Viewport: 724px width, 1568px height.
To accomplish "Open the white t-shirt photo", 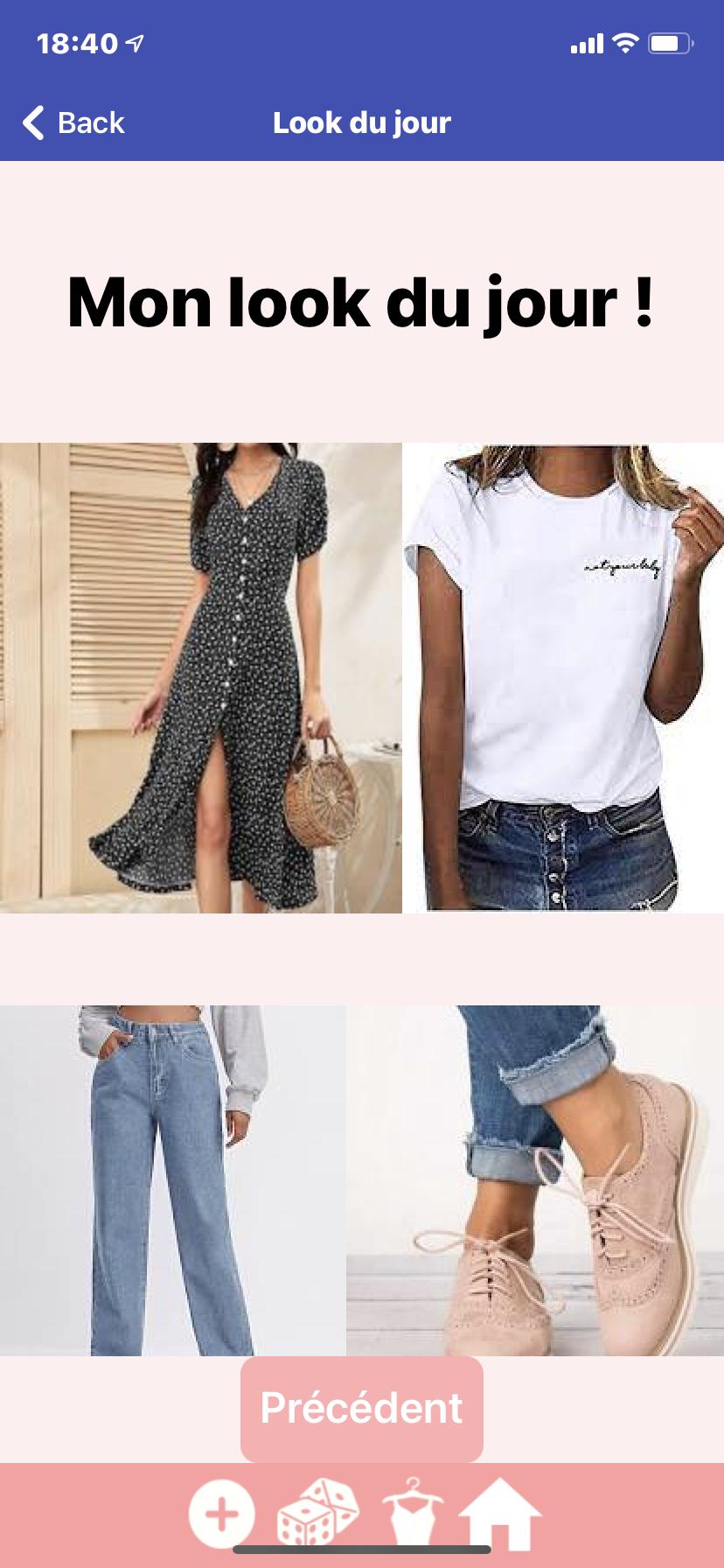I will [x=563, y=678].
